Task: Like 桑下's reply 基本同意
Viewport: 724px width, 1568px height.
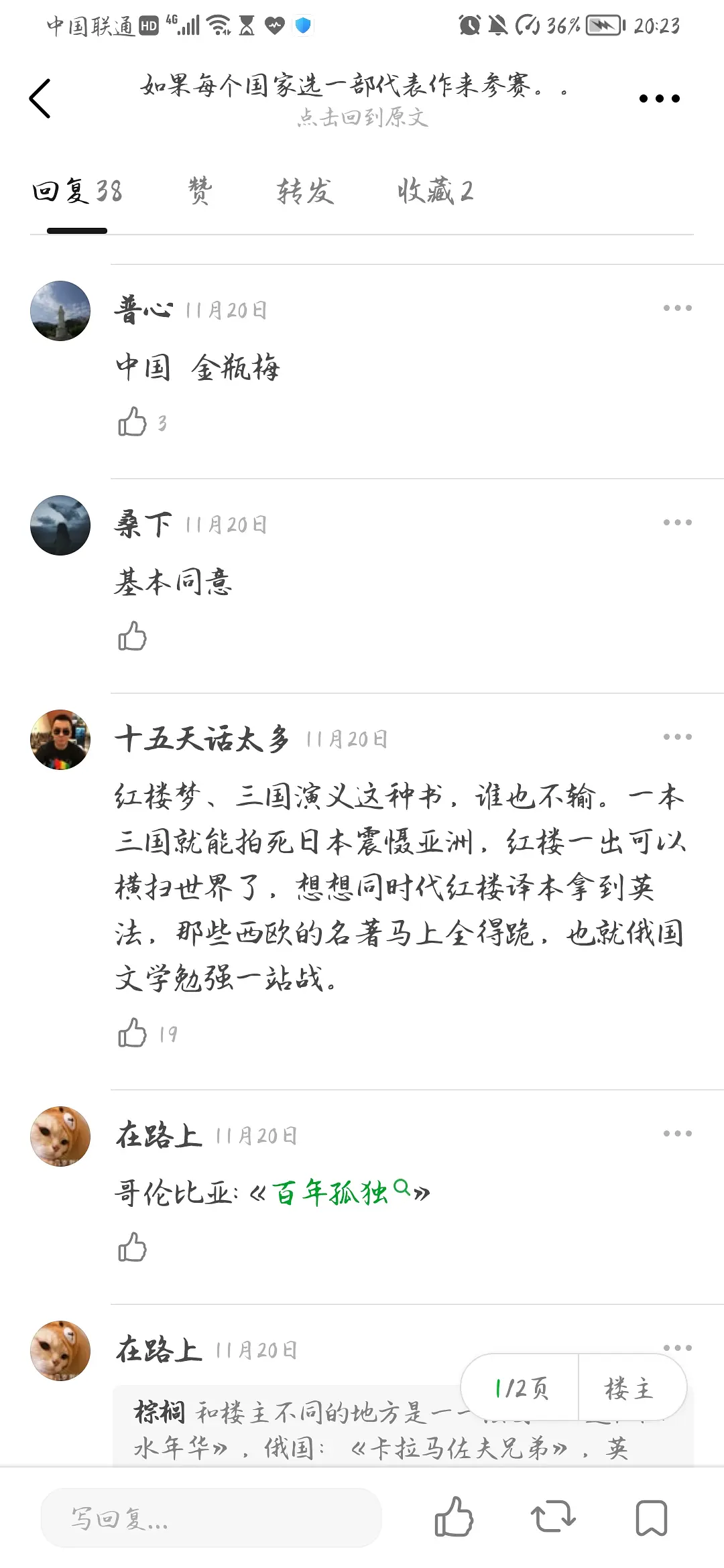Action: pyautogui.click(x=133, y=637)
